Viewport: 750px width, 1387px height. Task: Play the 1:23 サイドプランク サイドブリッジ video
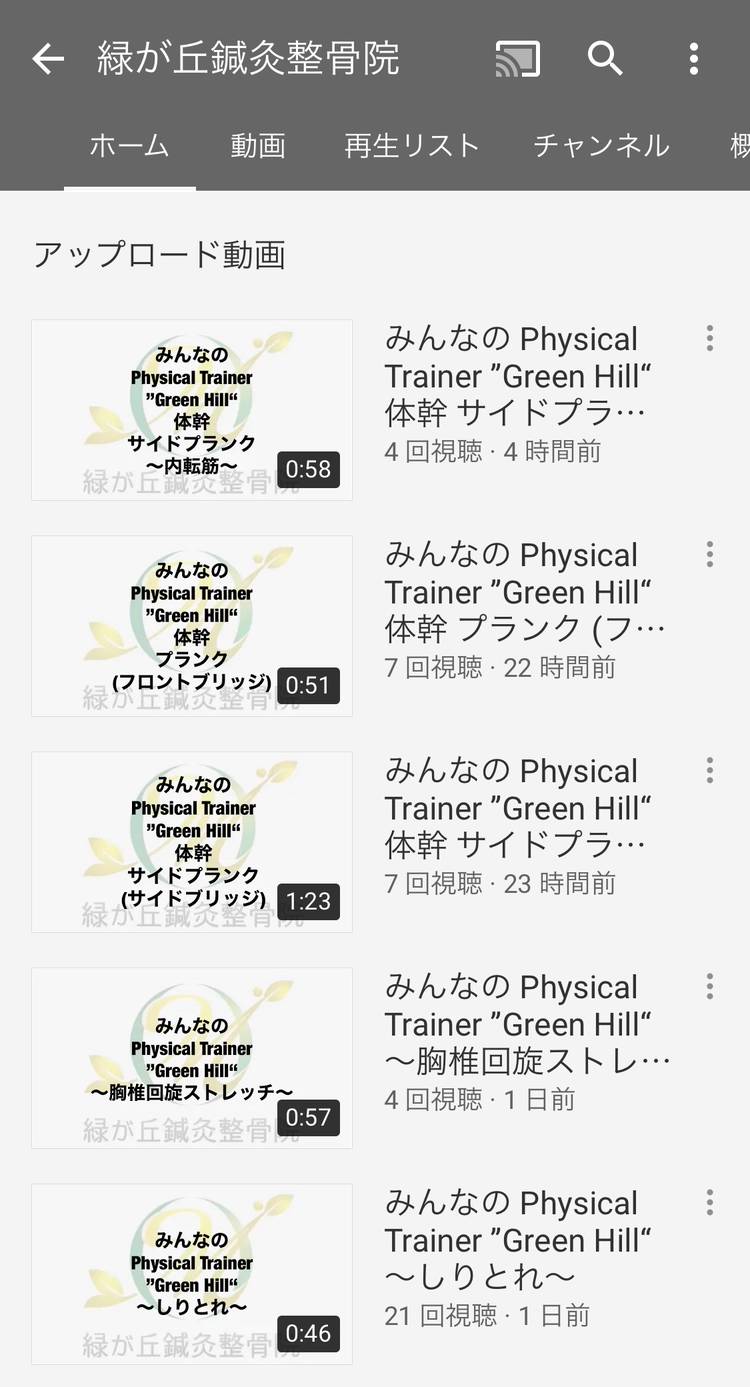point(192,842)
